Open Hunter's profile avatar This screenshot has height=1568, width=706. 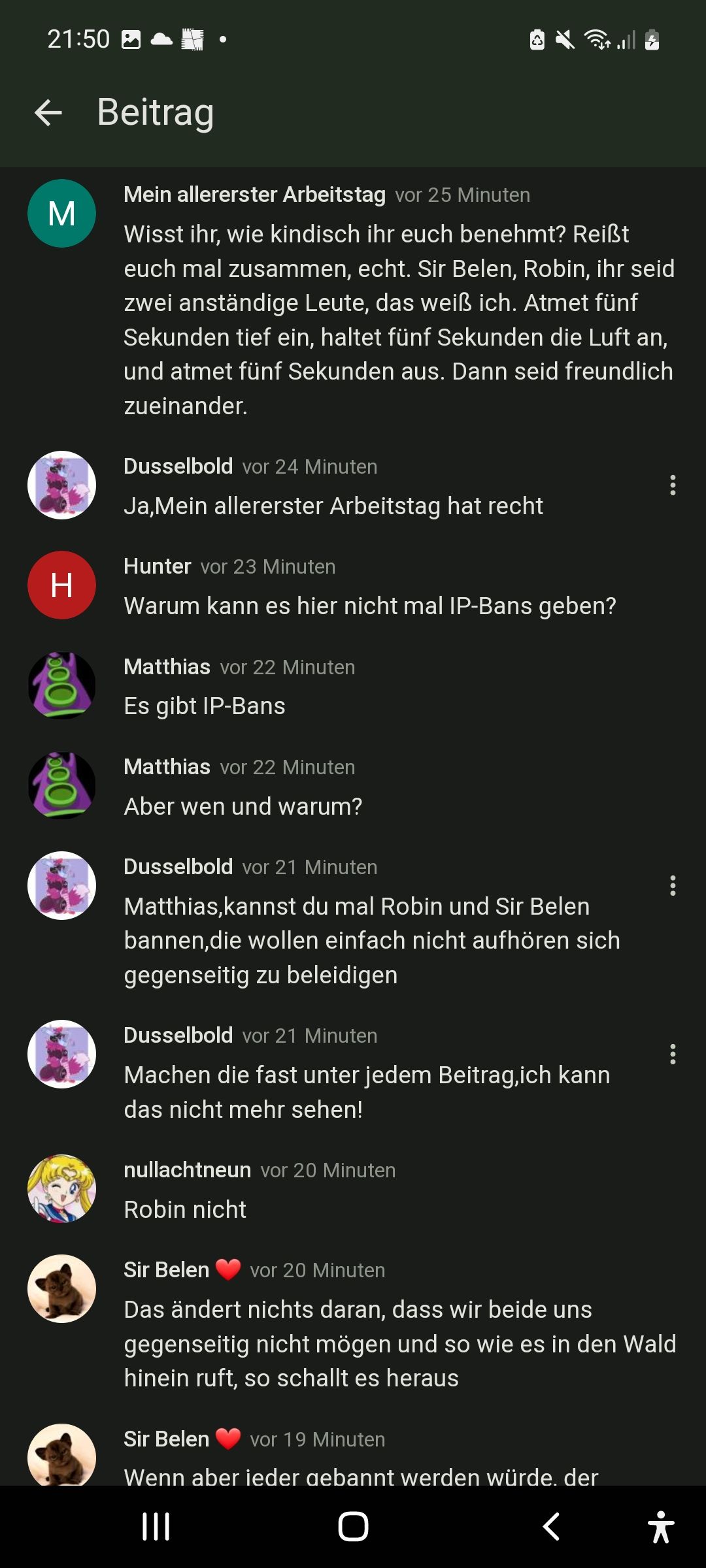click(62, 585)
